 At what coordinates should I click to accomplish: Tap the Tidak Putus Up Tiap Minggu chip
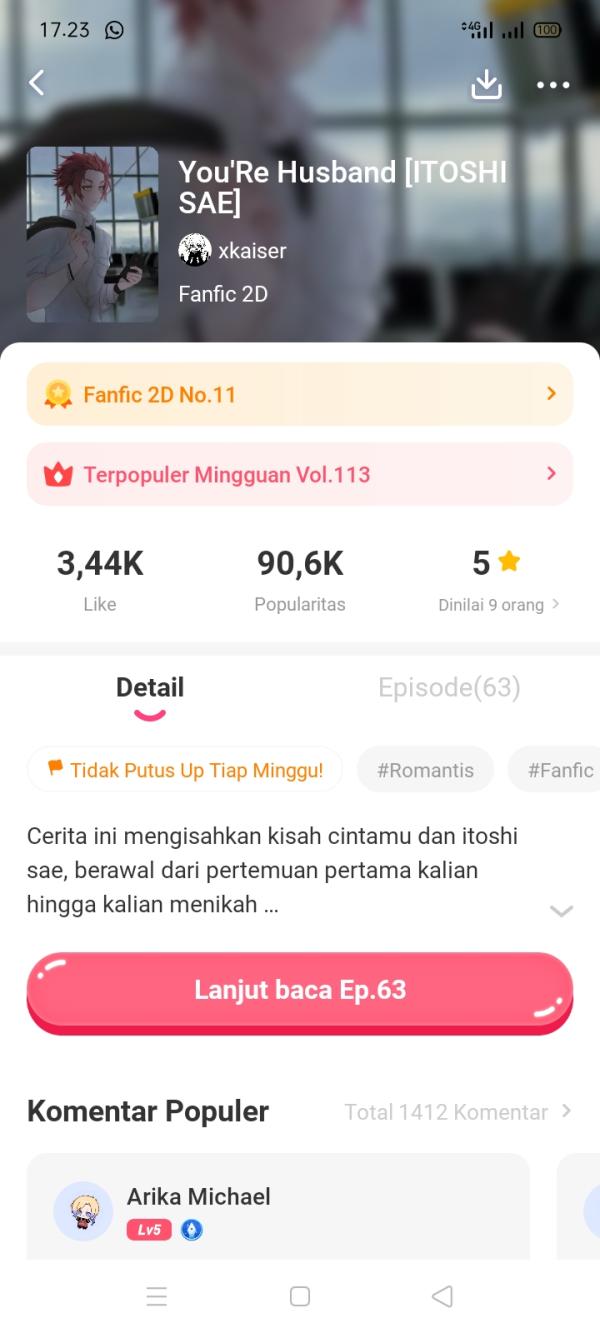(185, 770)
